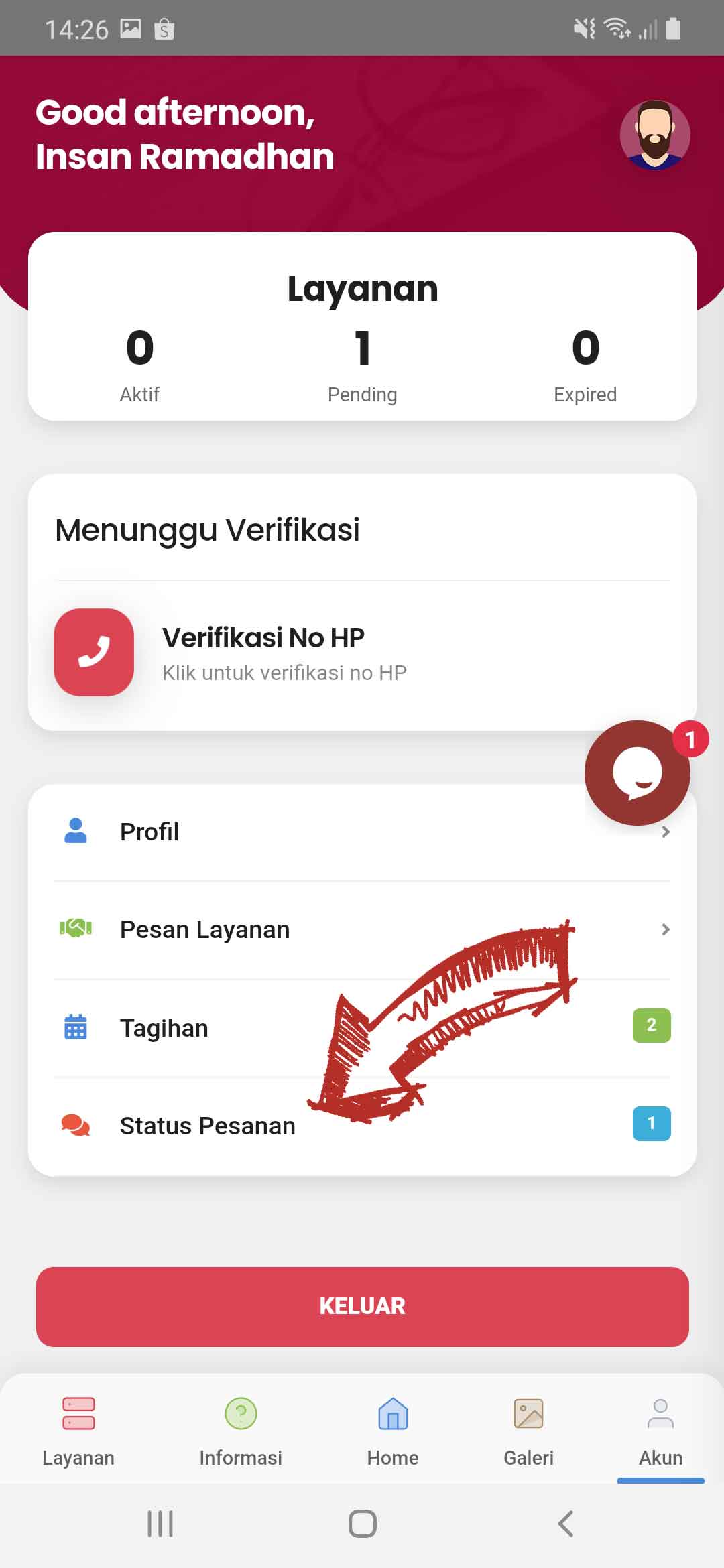
Task: Open the chat bubble floating button
Action: coord(637,773)
